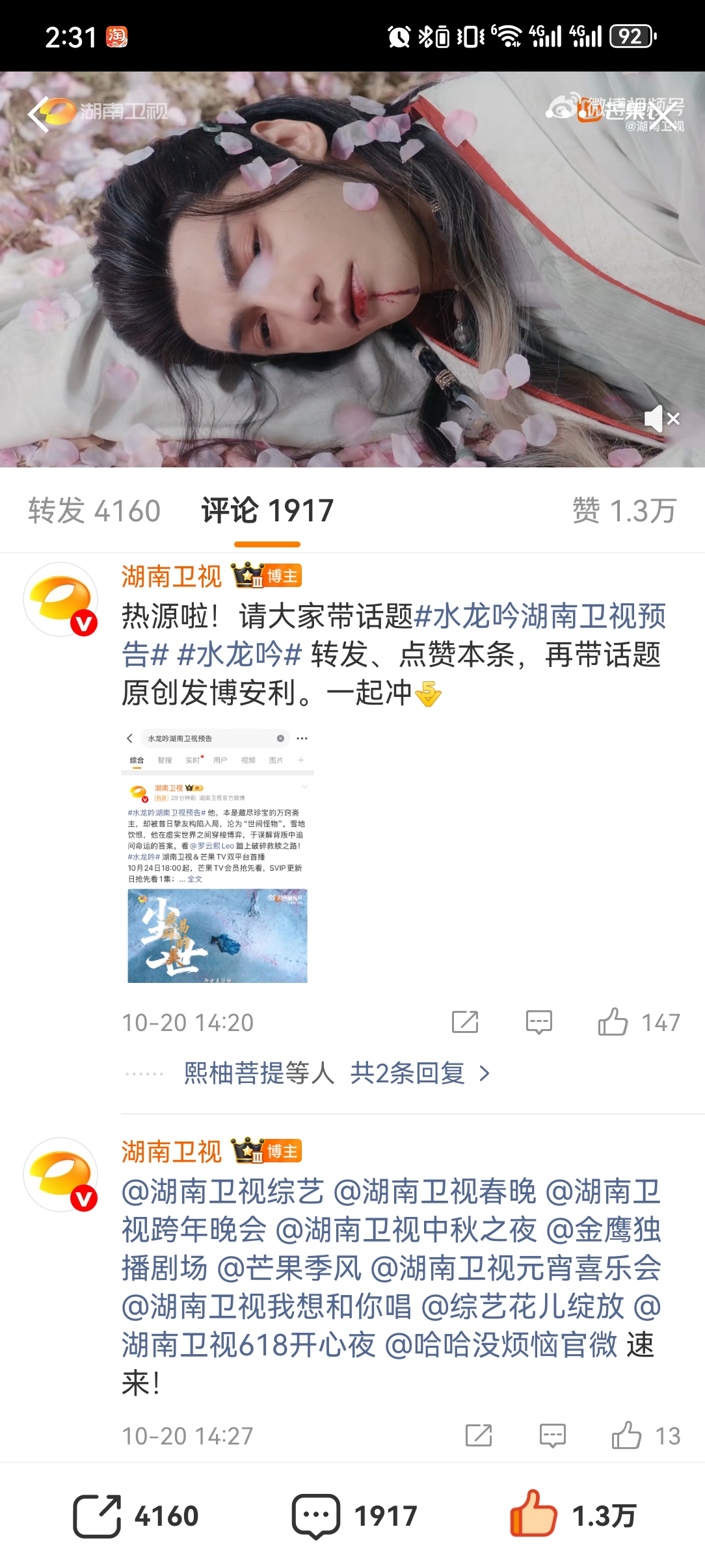Switch to the 转发 4160 tab
The image size is (705, 1568).
click(x=94, y=511)
